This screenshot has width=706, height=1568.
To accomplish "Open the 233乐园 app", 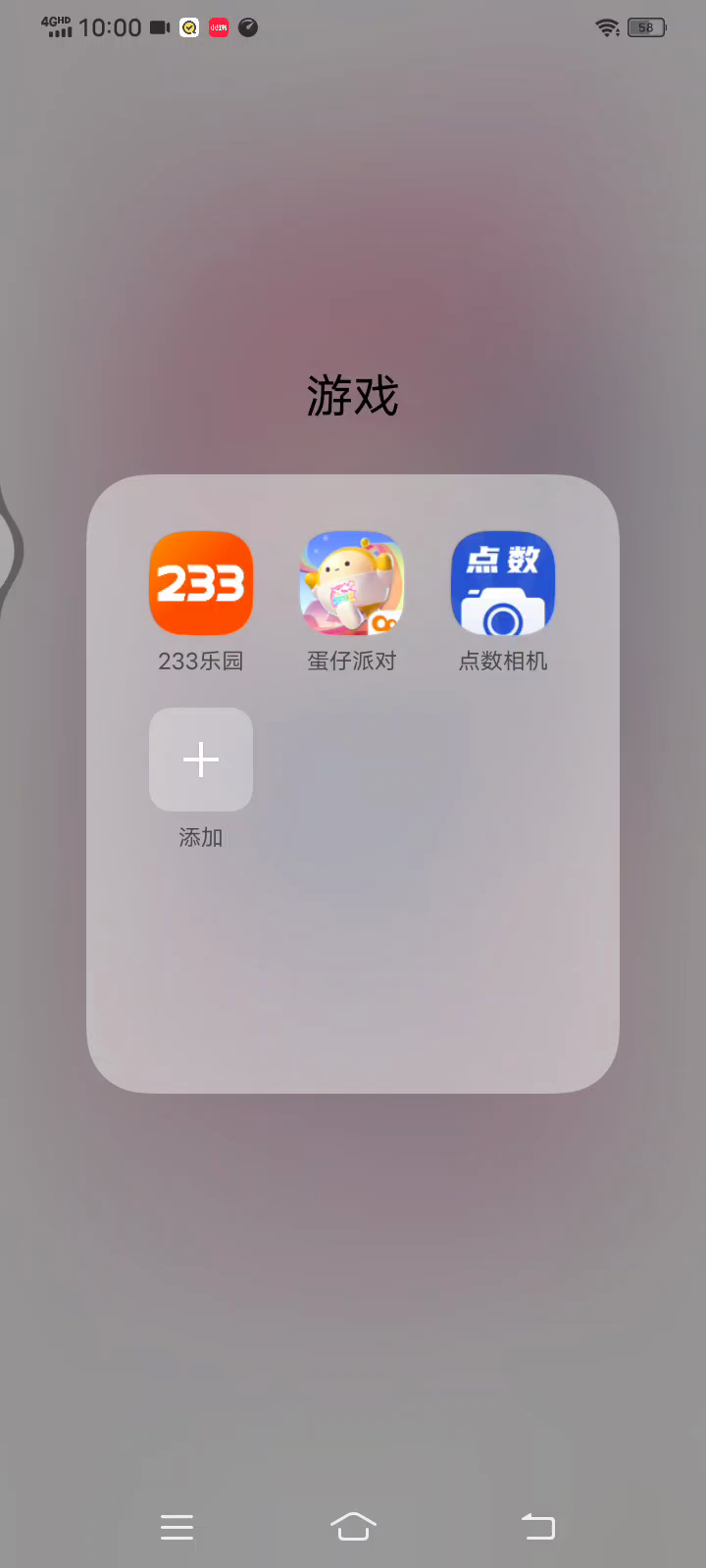I will click(x=201, y=583).
